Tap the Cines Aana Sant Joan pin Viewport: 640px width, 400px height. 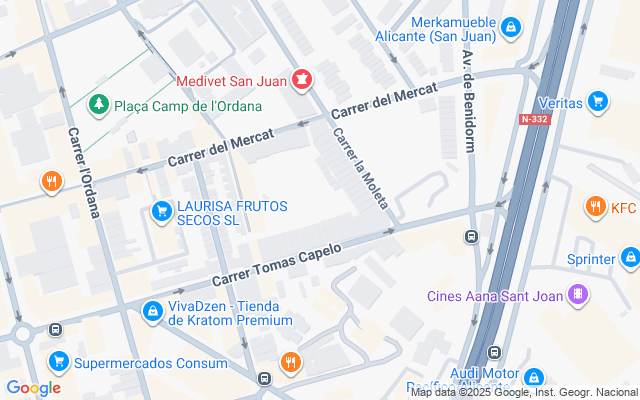coord(578,295)
